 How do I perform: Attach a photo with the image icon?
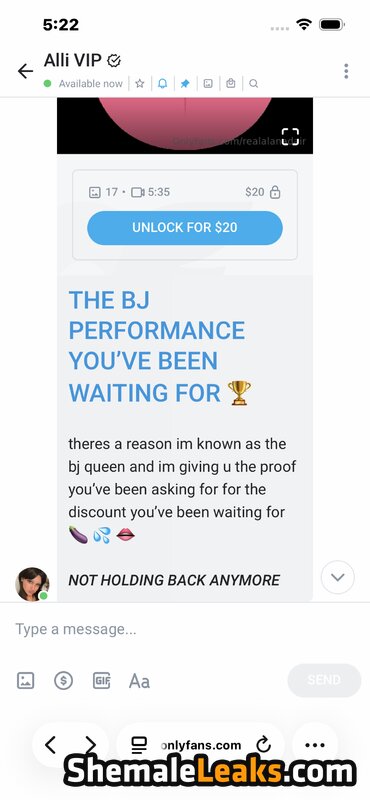pyautogui.click(x=26, y=681)
